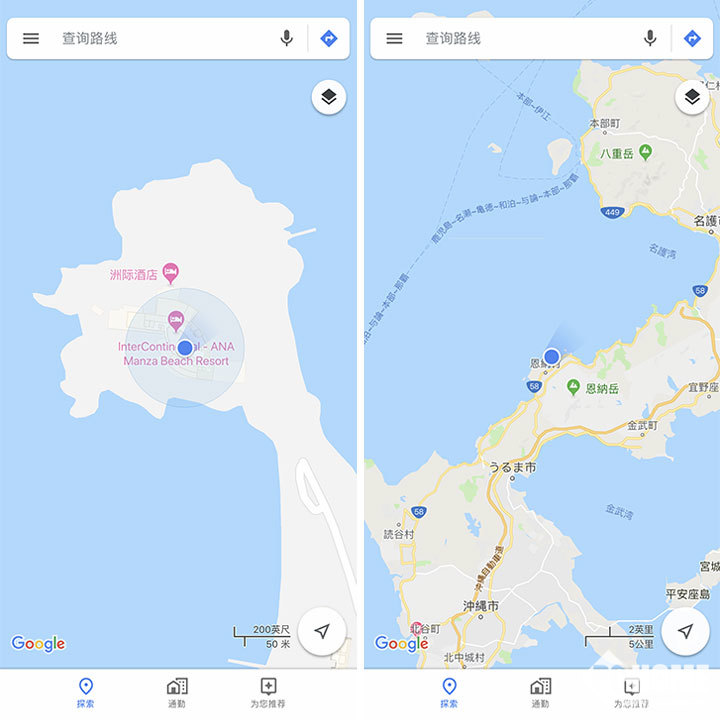
Task: Select the InterContinental - ANA Manza Beach Resort pin
Action: pos(175,321)
